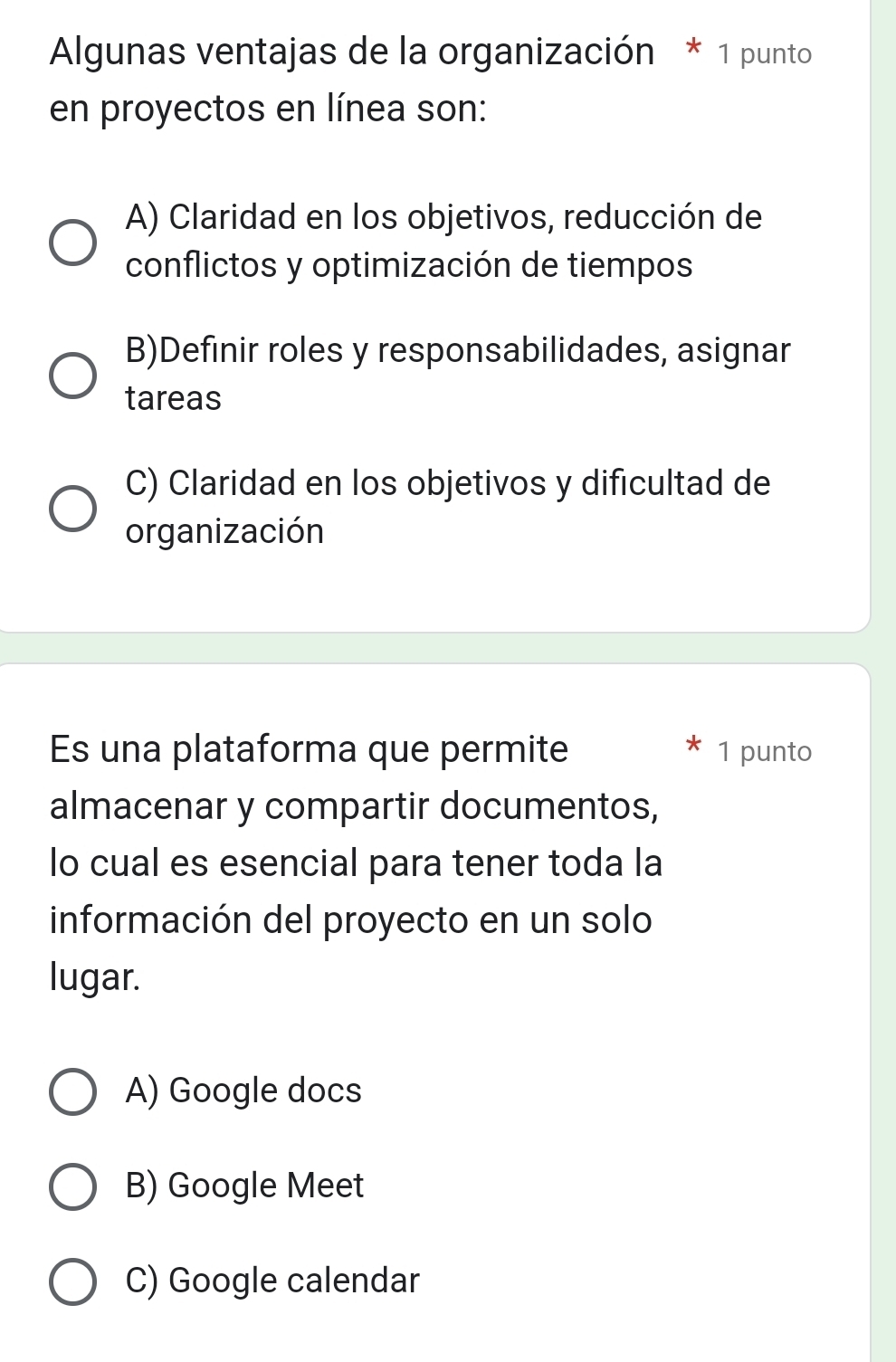Select the A) Google docs answer
The height and width of the screenshot is (1362, 896).
72,1092
